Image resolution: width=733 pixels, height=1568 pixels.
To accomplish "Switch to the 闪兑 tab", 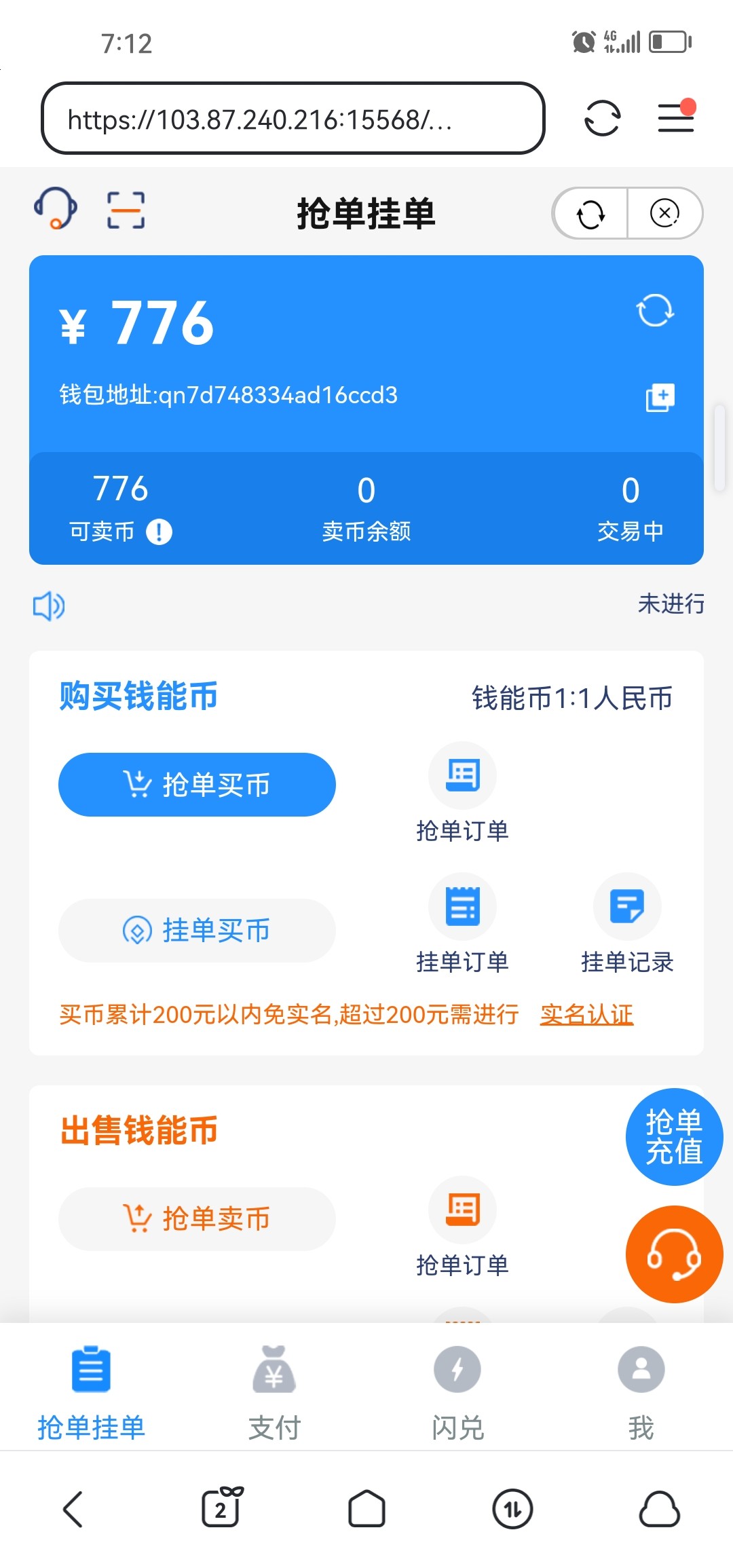I will (457, 1393).
